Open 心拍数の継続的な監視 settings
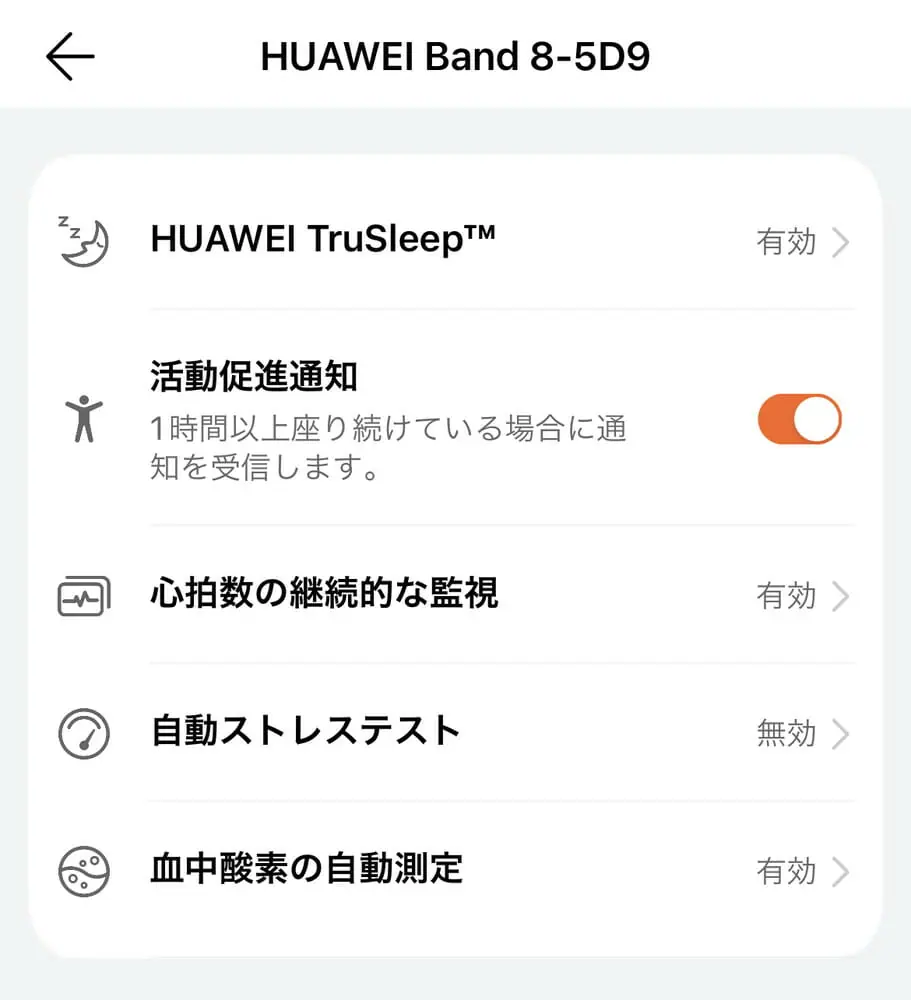The width and height of the screenshot is (911, 1000). pos(455,595)
